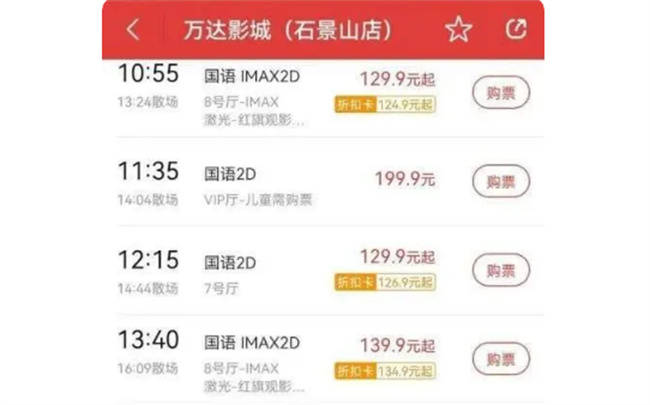Viewport: 650px width, 405px height.
Task: Share the 万达影城 (石景山店) page
Action: point(516,30)
